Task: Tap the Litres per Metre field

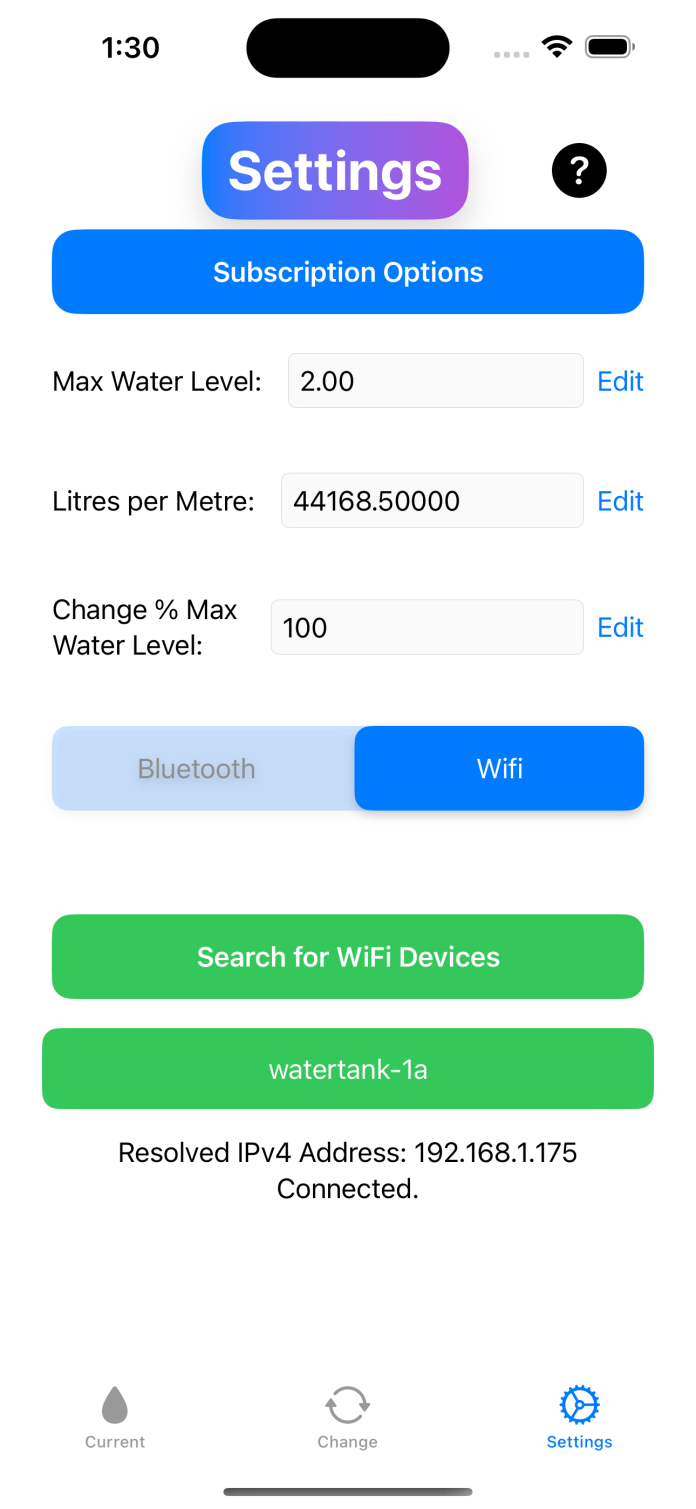Action: click(432, 501)
